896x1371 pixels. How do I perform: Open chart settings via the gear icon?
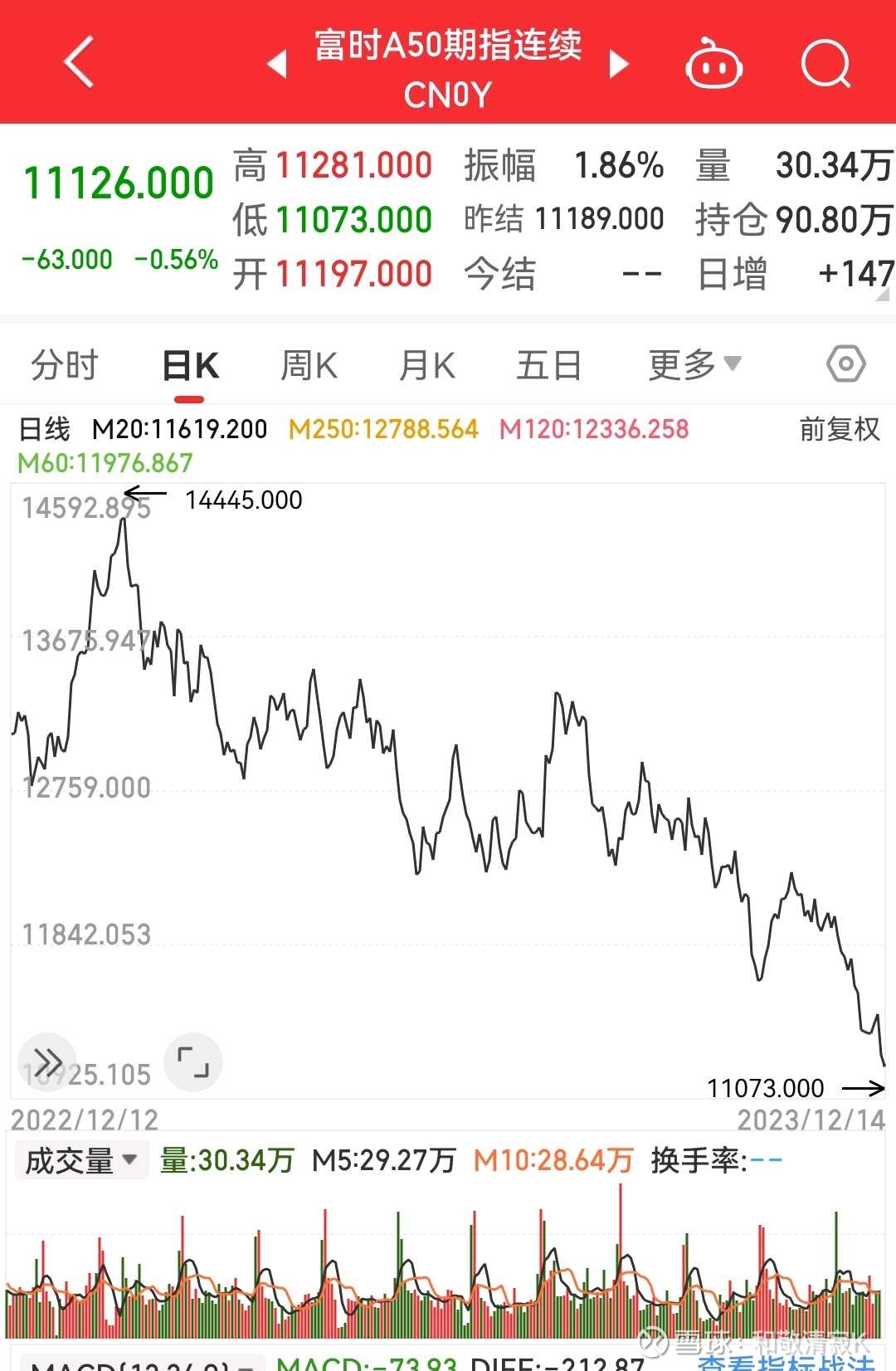pos(845,363)
